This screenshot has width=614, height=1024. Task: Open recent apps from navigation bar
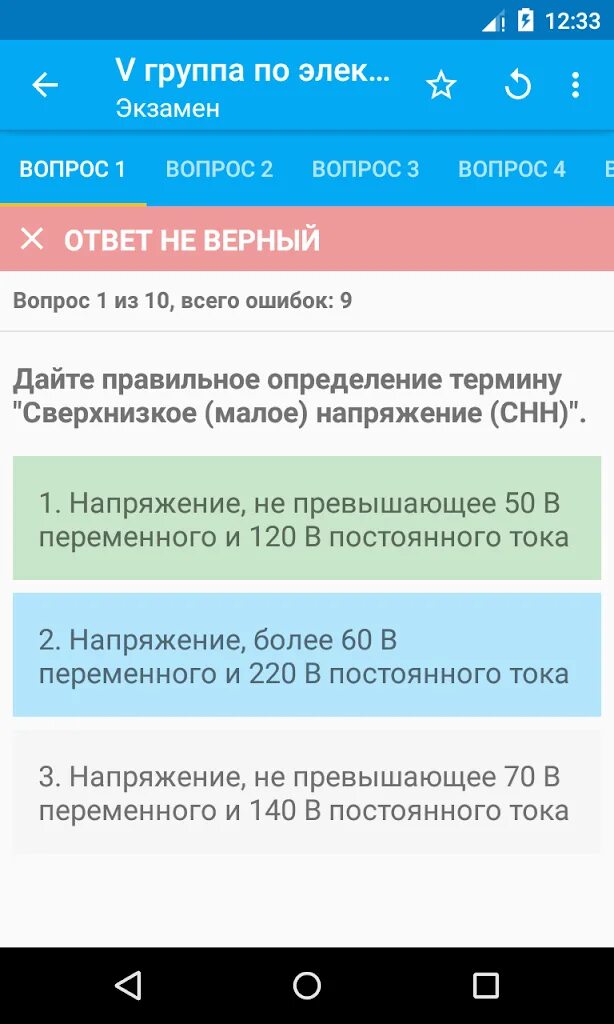click(x=486, y=985)
